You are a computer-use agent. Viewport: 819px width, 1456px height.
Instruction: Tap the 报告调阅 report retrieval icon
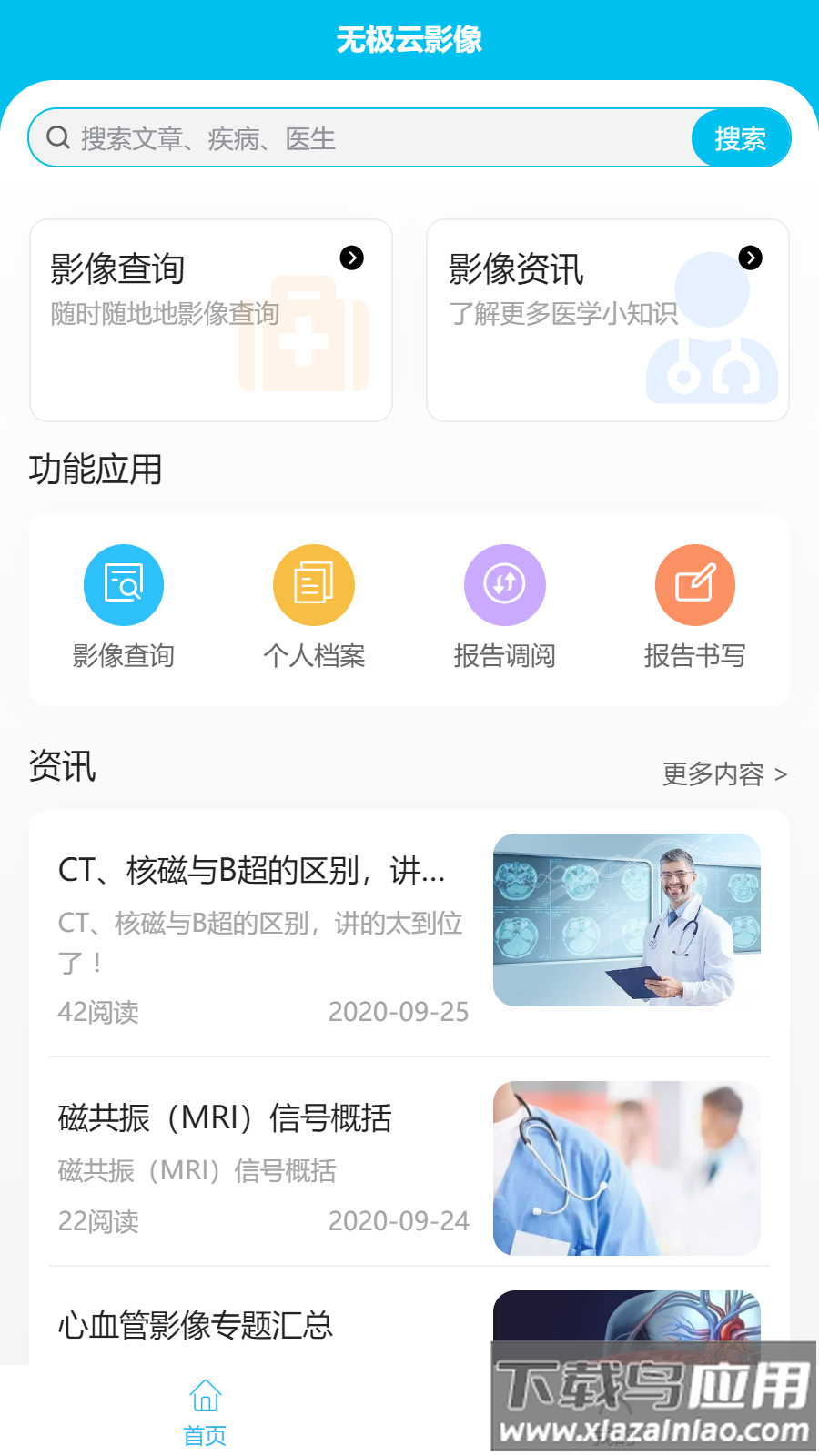point(505,584)
